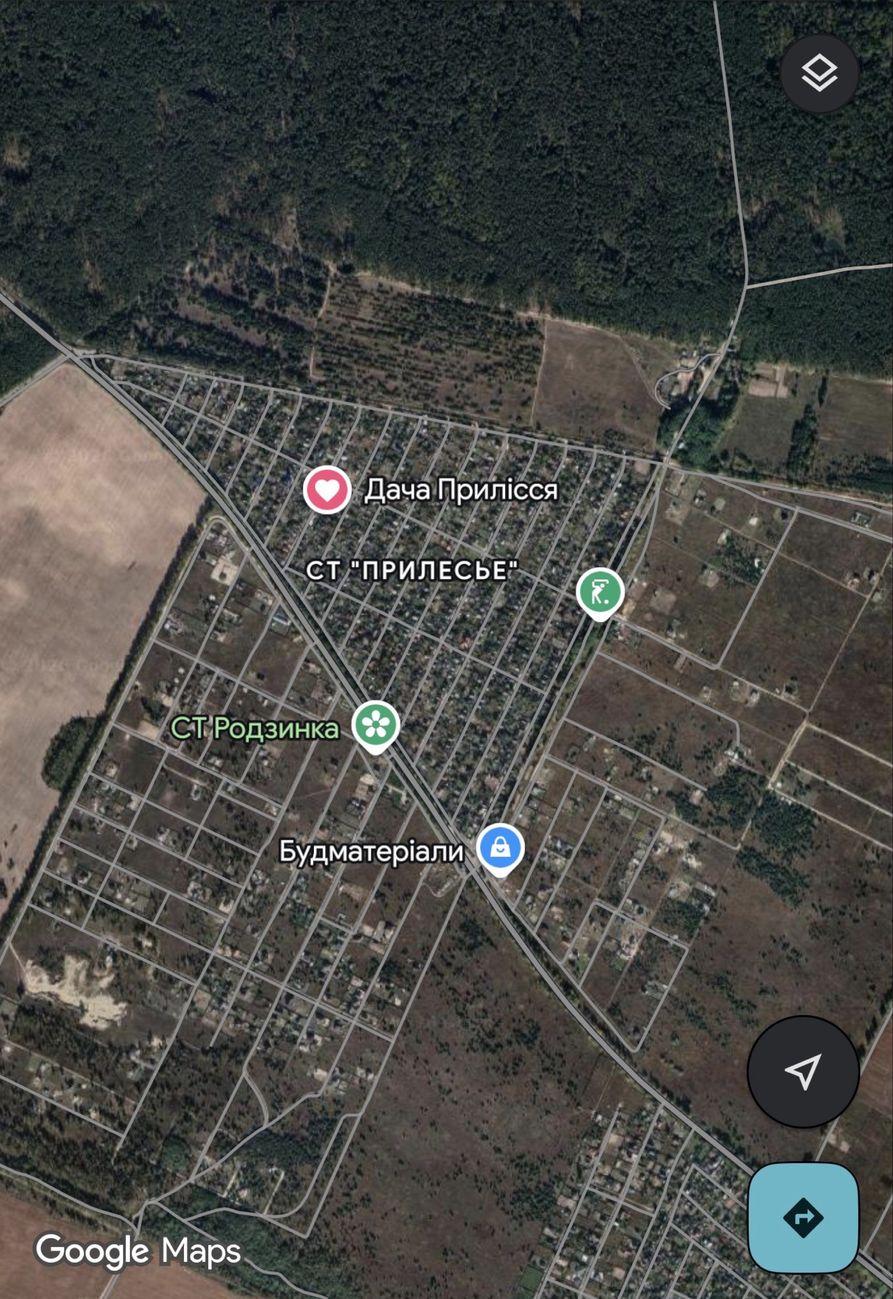Open the directions button
The height and width of the screenshot is (1299, 893).
(x=803, y=1217)
